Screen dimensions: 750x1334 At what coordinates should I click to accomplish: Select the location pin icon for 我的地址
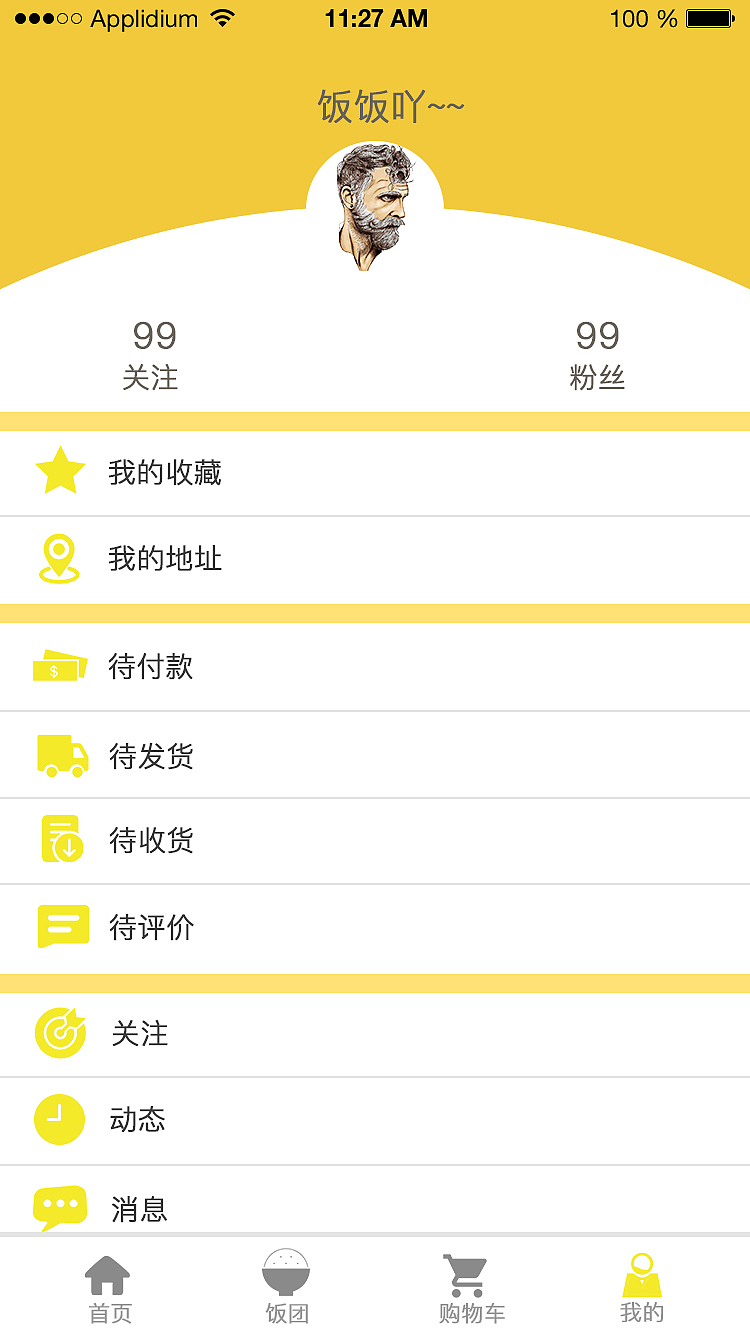click(x=61, y=558)
